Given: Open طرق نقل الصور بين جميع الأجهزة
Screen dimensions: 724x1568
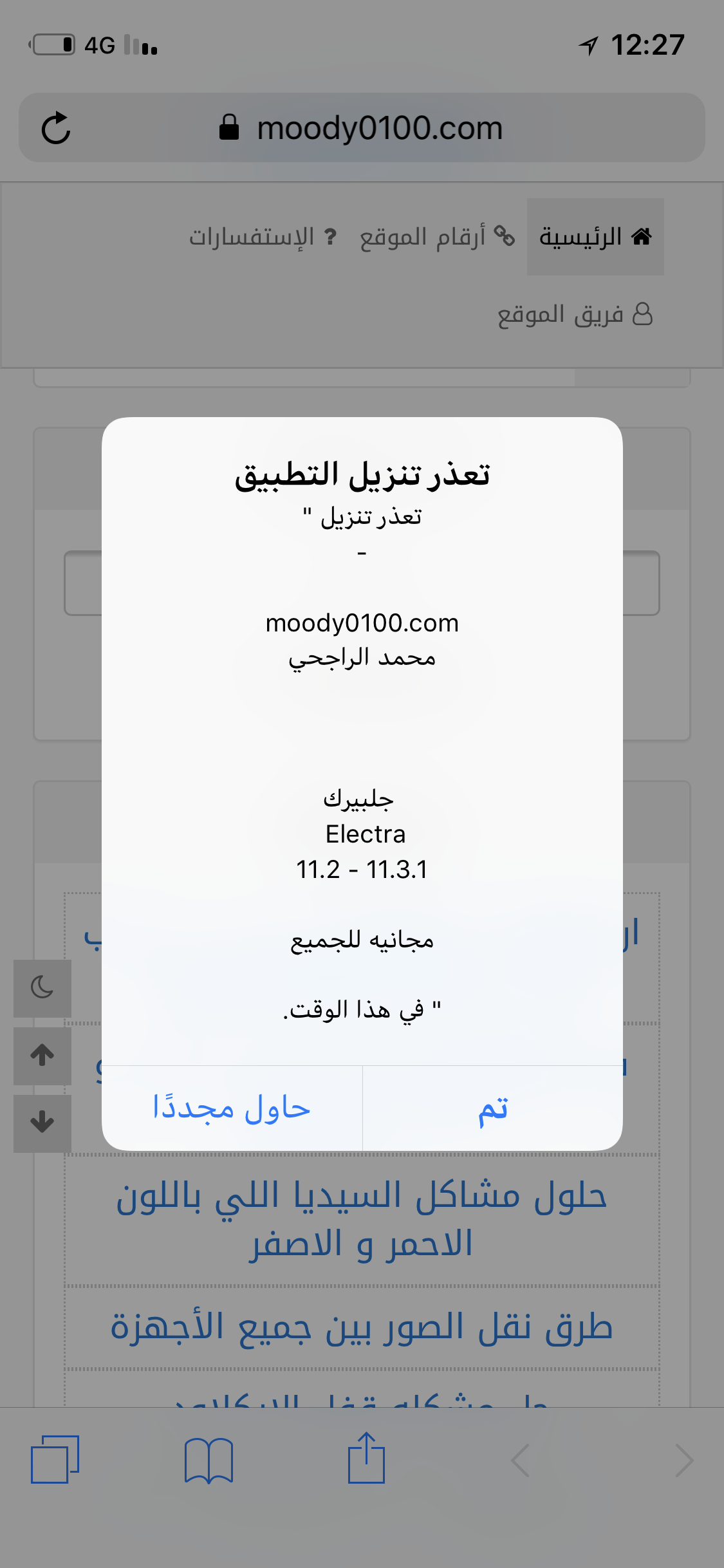Looking at the screenshot, I should coord(362,1327).
